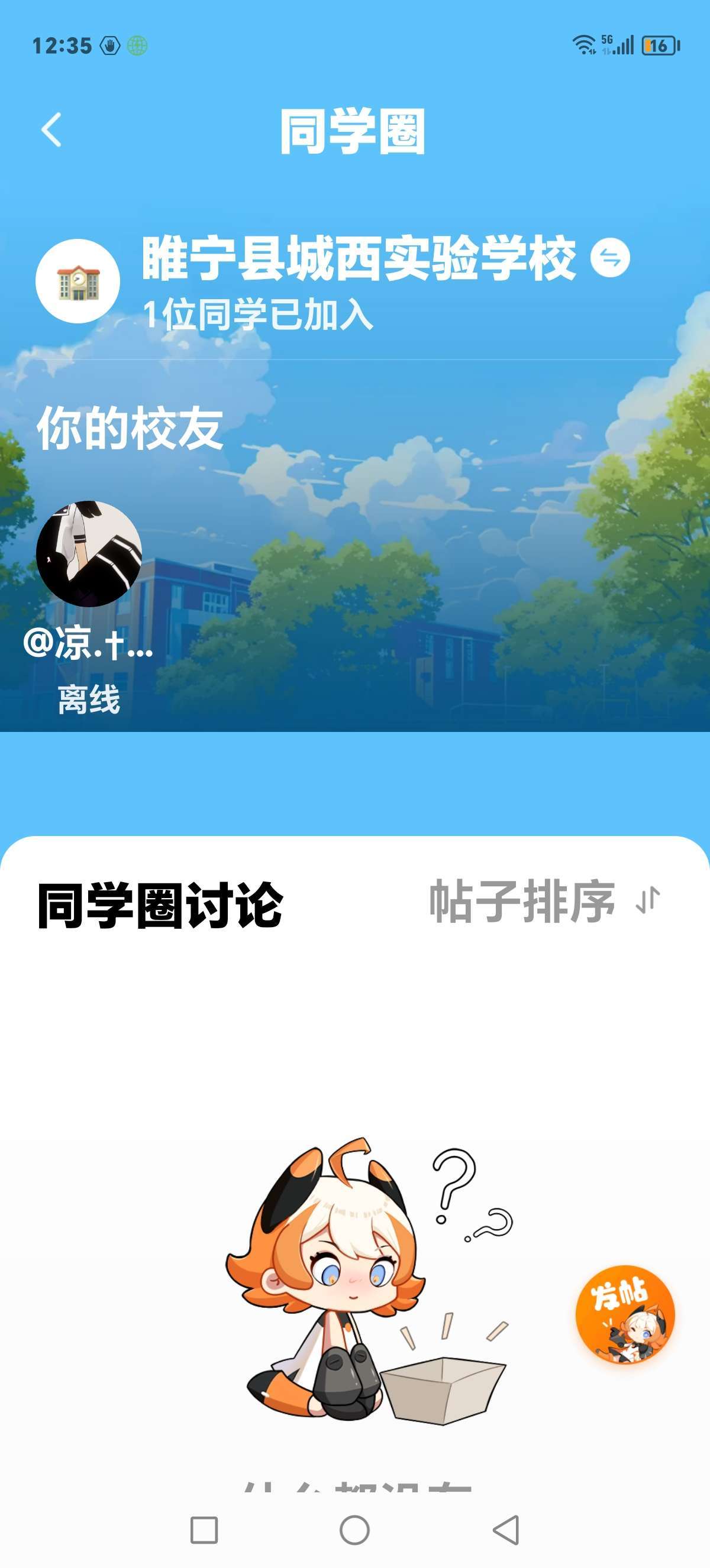Tap the switch school icon beside 睢宁县城西实验学校
The width and height of the screenshot is (710, 1568).
610,258
